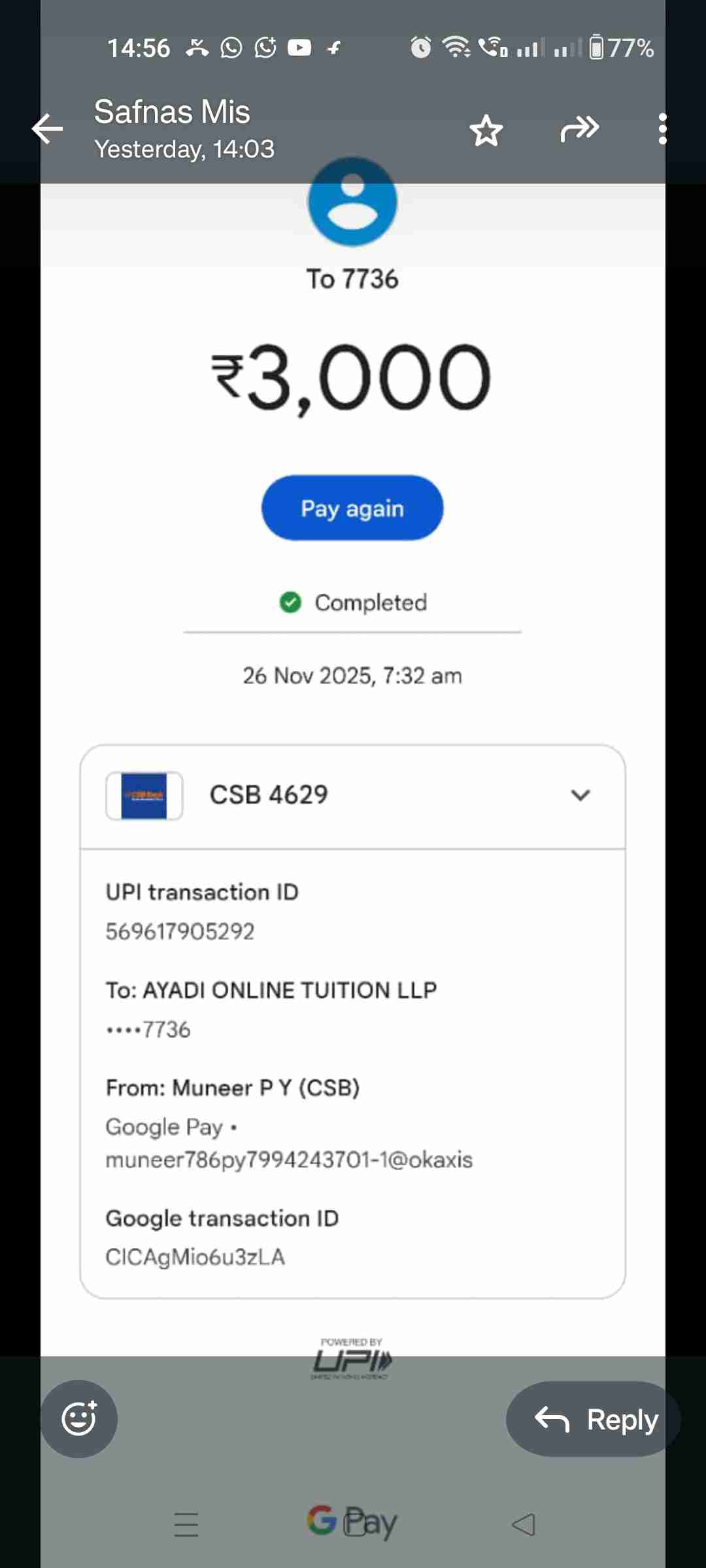Tap the Reply button
Screen dimensions: 706x1568
(x=594, y=1419)
